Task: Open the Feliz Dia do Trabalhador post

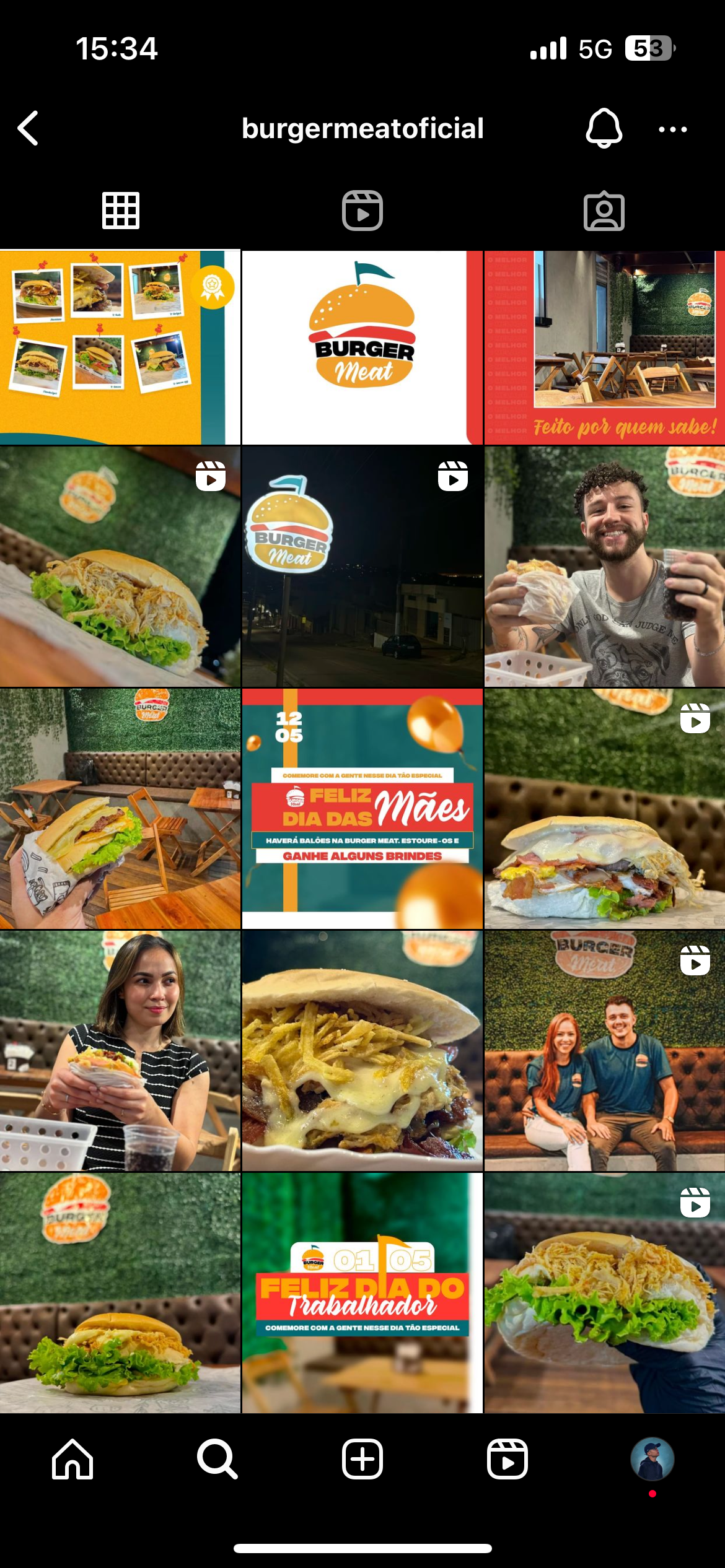Action: [362, 1292]
